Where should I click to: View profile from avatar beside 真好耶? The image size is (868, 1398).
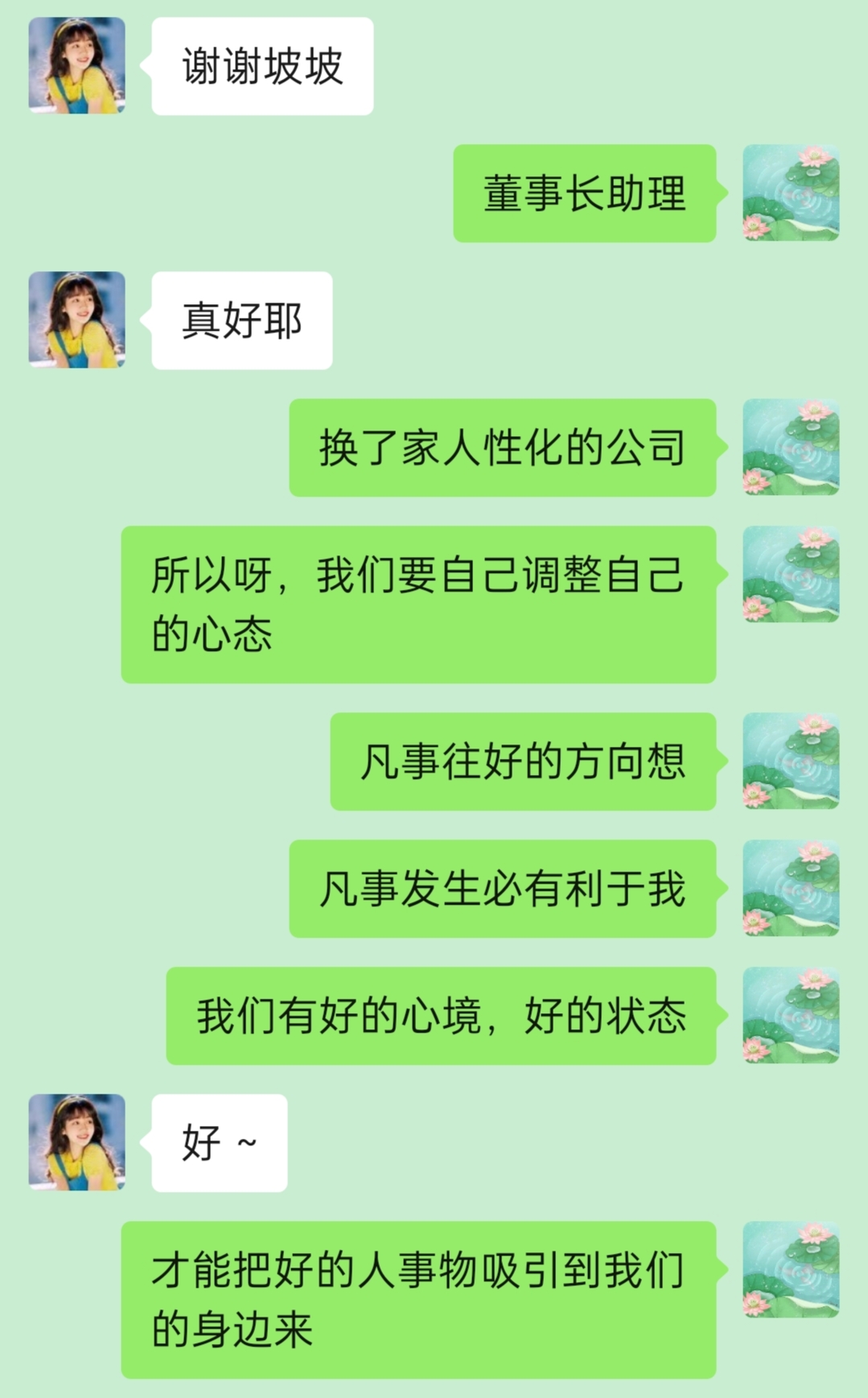[77, 320]
